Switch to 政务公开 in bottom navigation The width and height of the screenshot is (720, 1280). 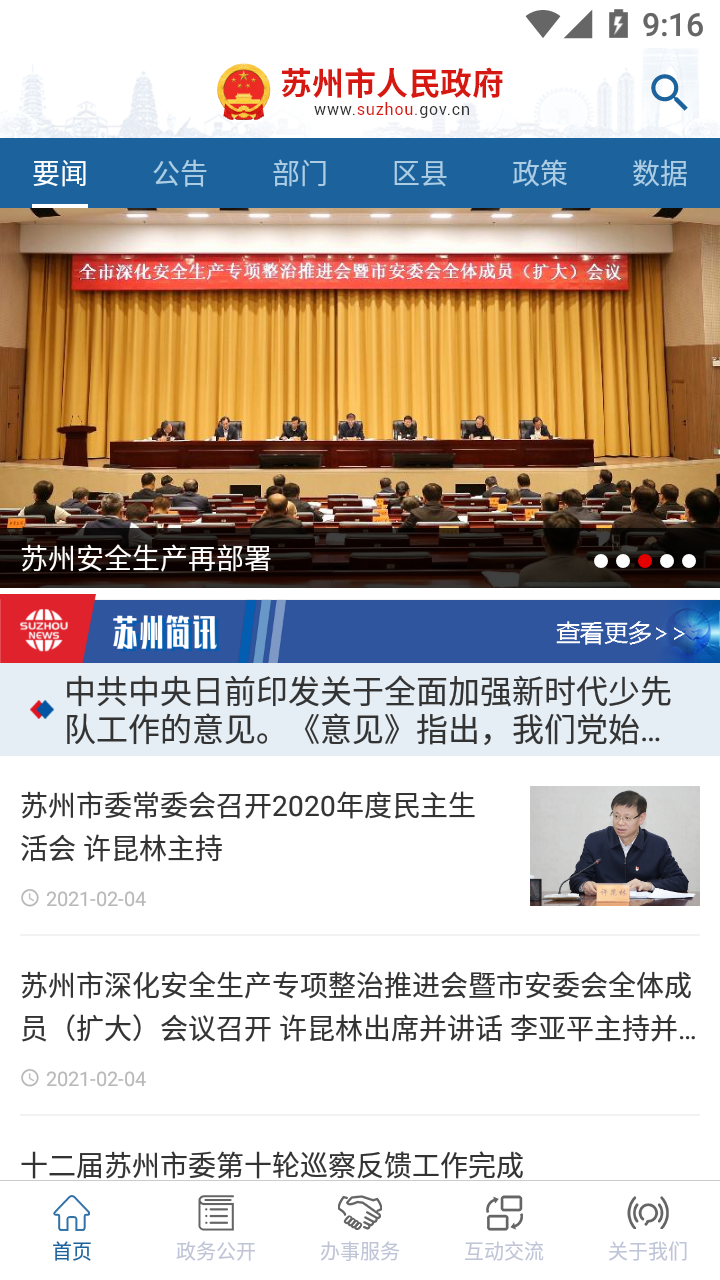(216, 1230)
